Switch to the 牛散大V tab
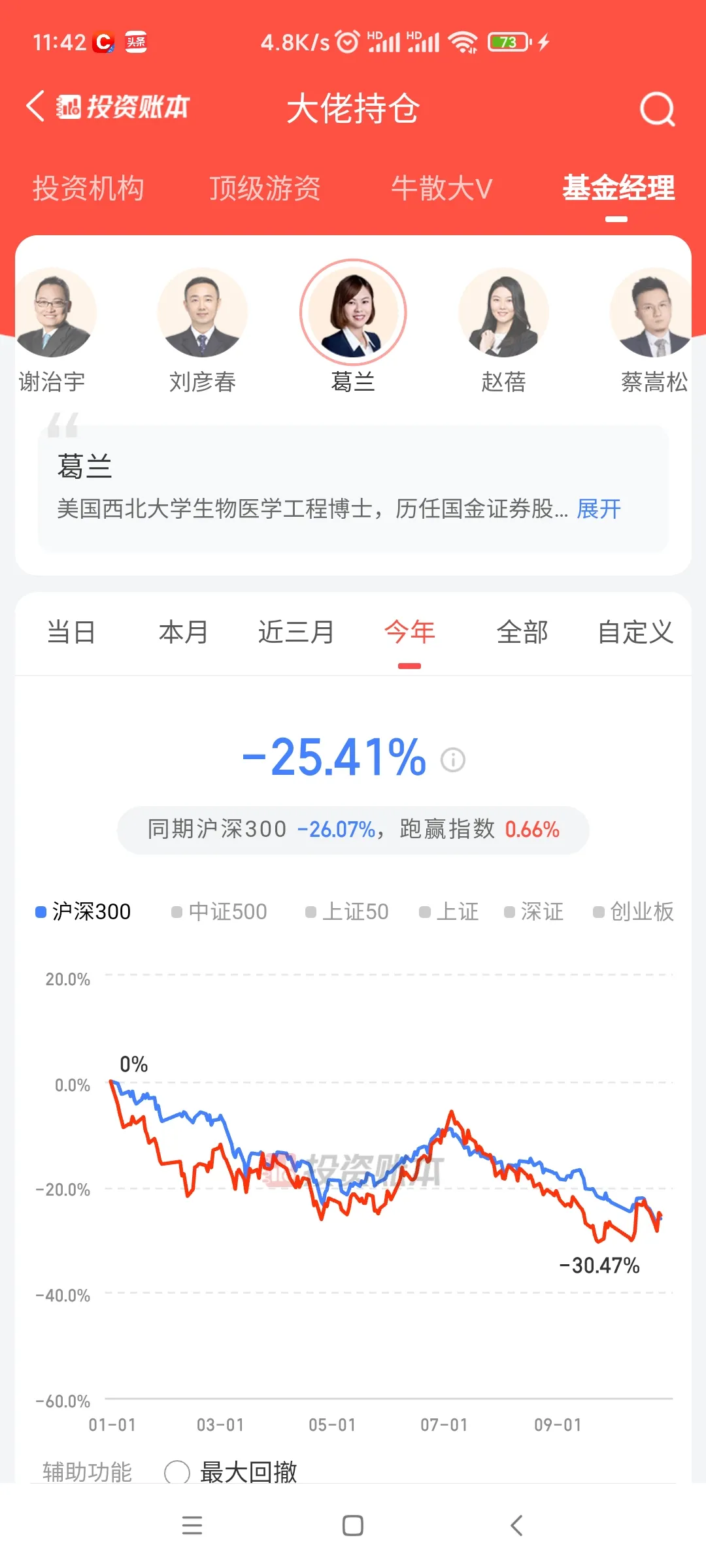This screenshot has width=706, height=1568. [x=441, y=188]
